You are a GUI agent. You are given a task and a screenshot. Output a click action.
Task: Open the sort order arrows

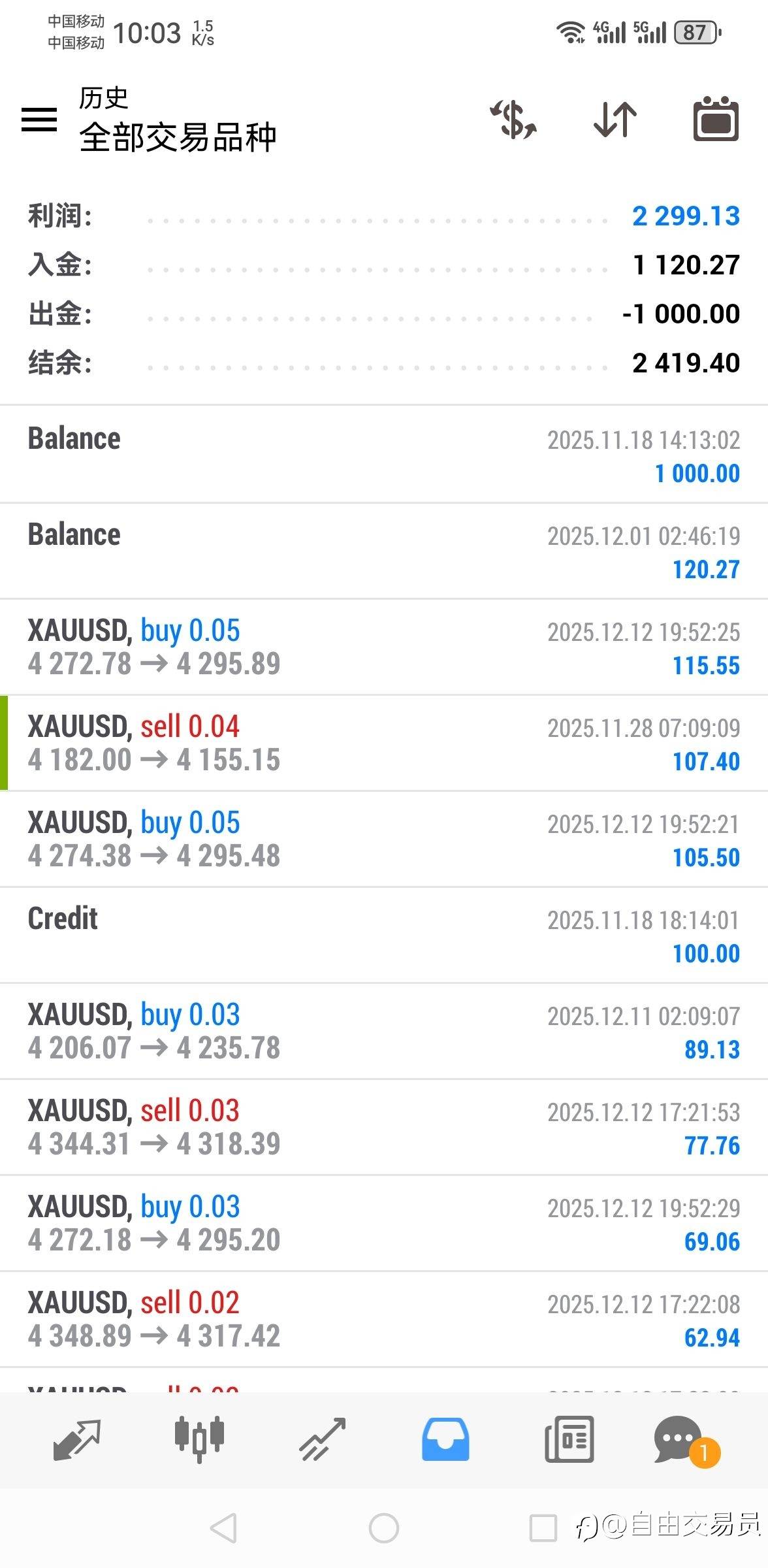[x=615, y=120]
